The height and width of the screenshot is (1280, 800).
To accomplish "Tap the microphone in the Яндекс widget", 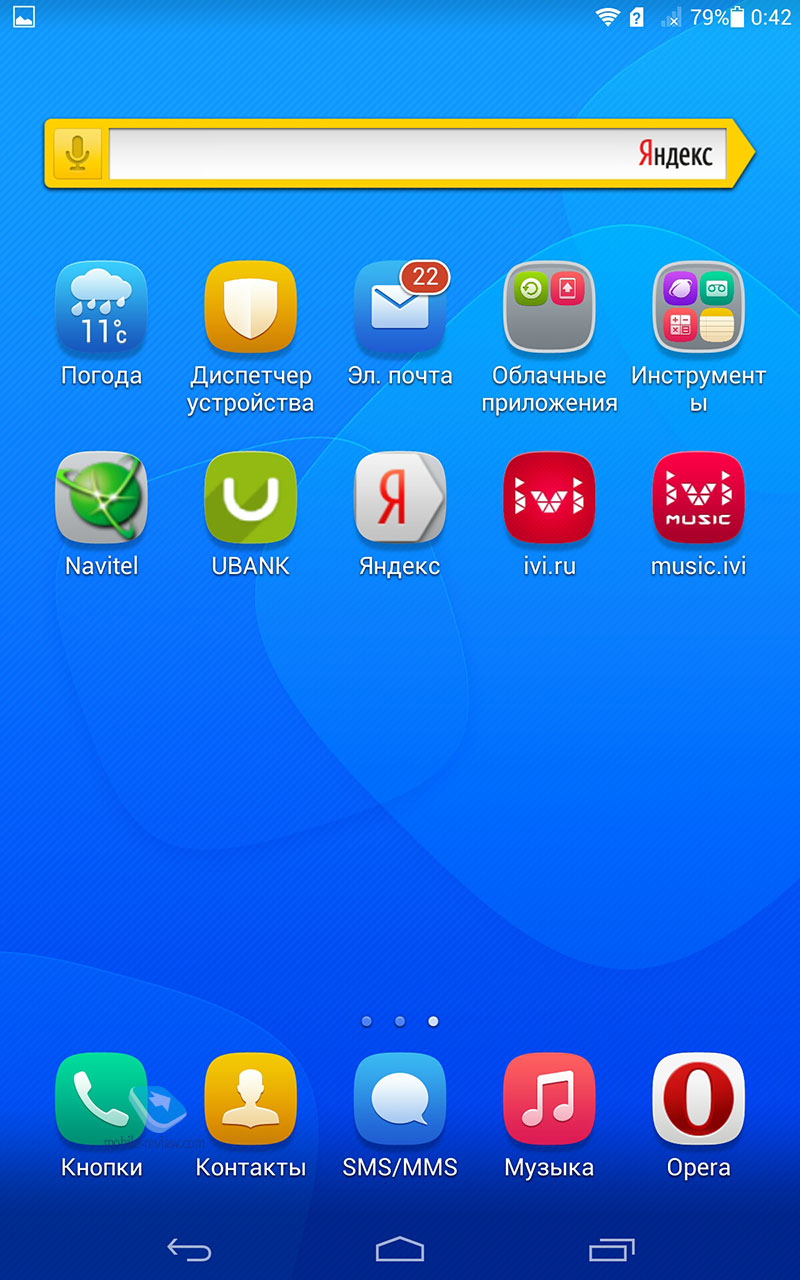I will pos(77,153).
